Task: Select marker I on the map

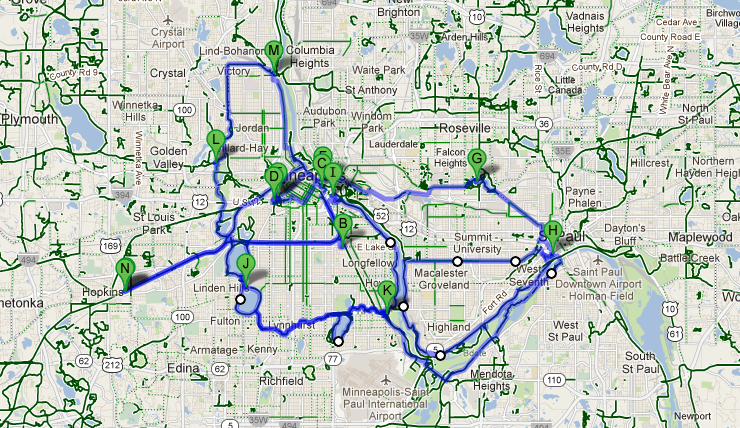Action: tap(333, 174)
